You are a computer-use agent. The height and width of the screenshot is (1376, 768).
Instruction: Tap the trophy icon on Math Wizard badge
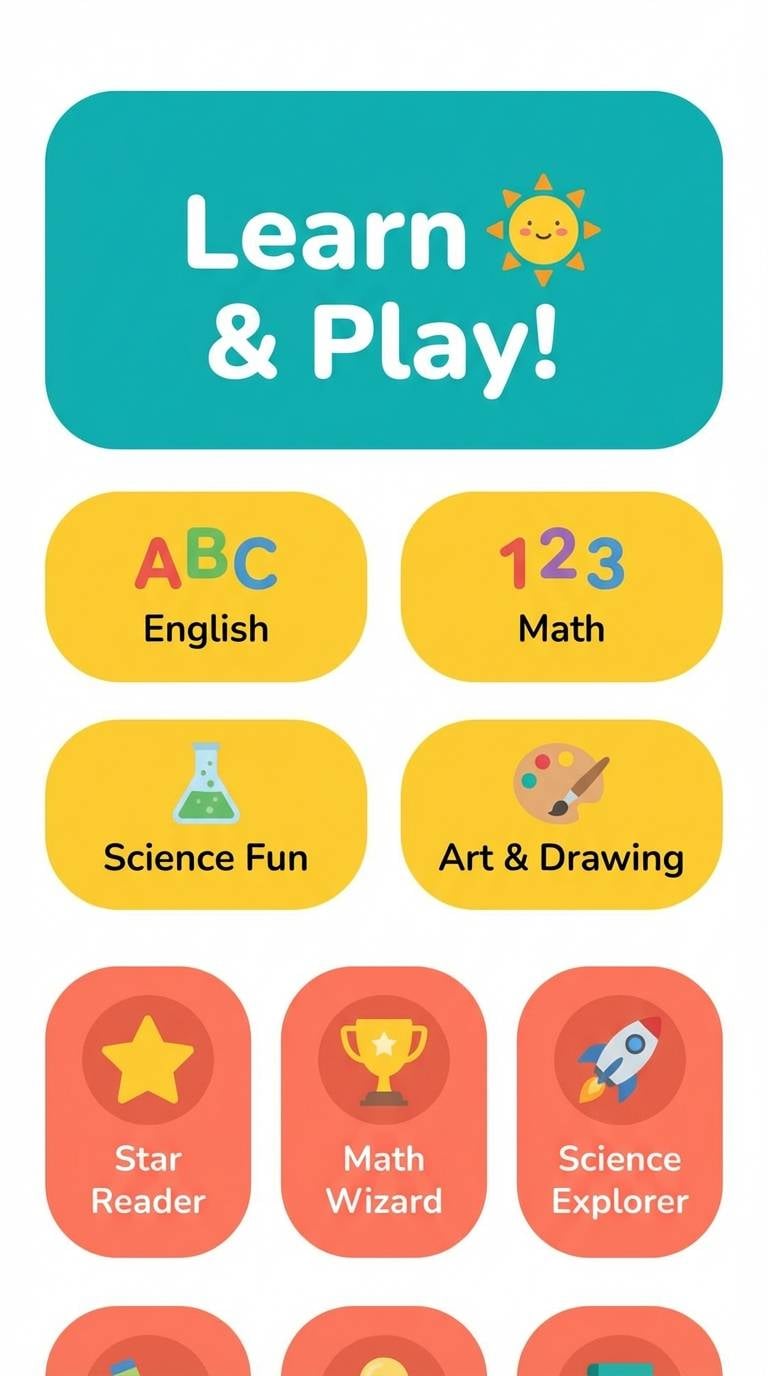[384, 1060]
